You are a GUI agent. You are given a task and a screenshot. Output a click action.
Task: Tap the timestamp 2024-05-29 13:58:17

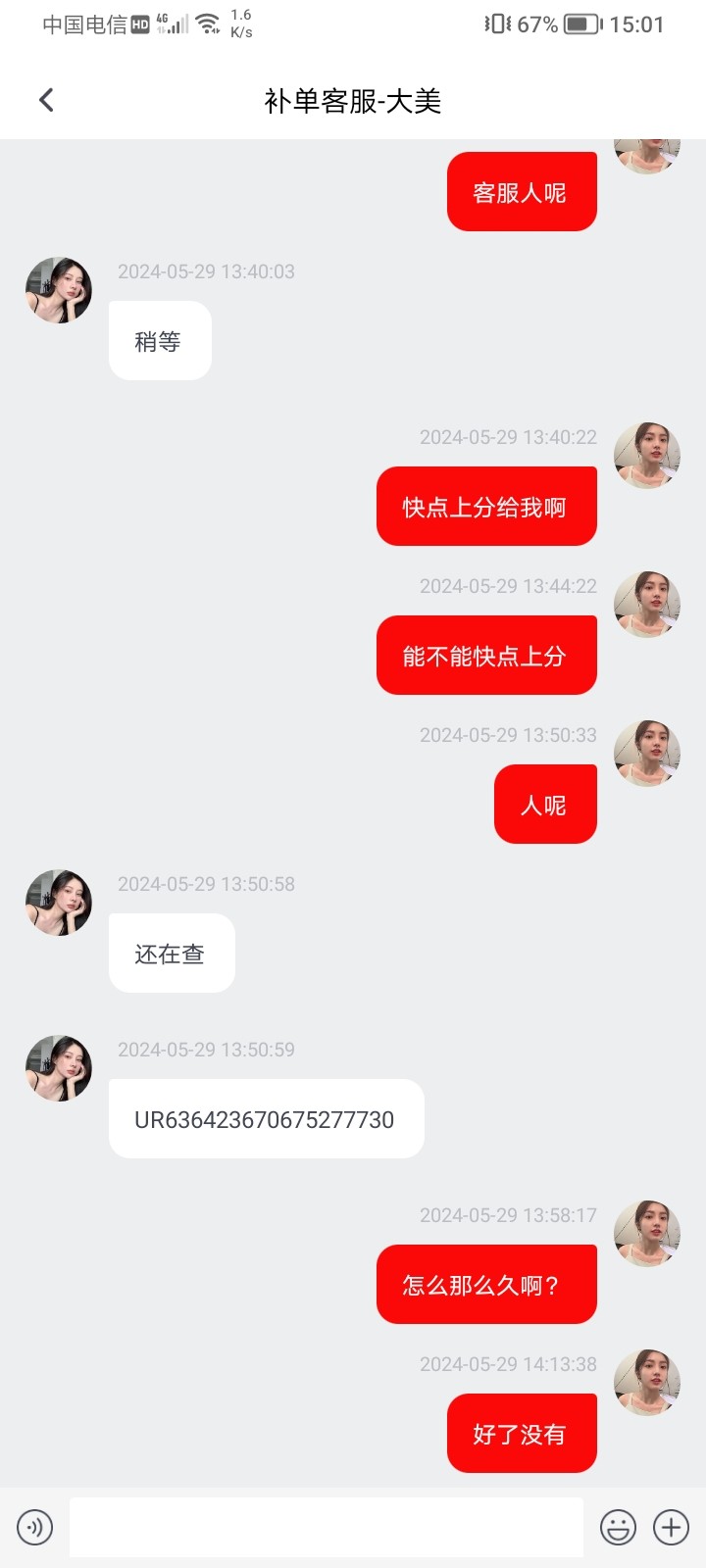pyautogui.click(x=508, y=1214)
